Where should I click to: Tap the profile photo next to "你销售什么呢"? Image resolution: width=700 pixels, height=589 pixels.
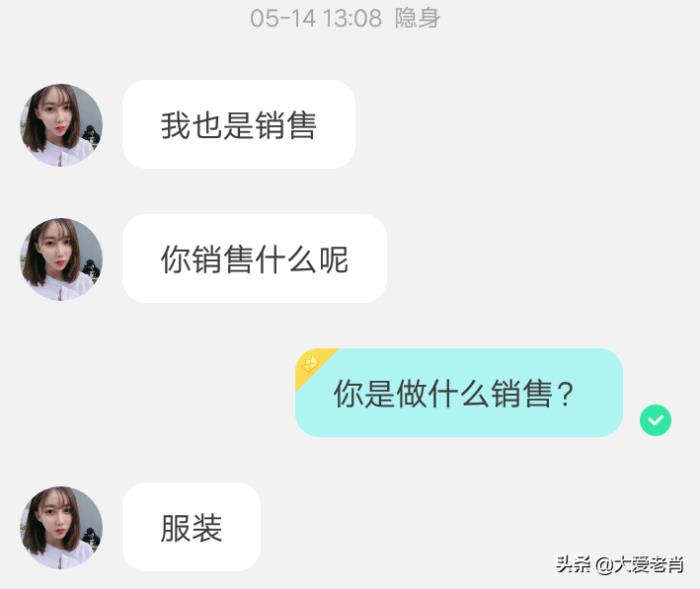pyautogui.click(x=61, y=259)
